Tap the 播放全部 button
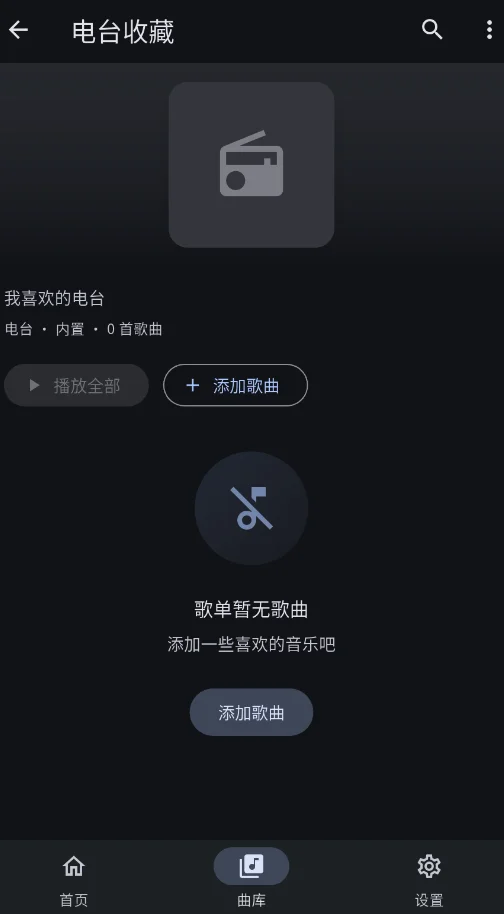 [76, 385]
